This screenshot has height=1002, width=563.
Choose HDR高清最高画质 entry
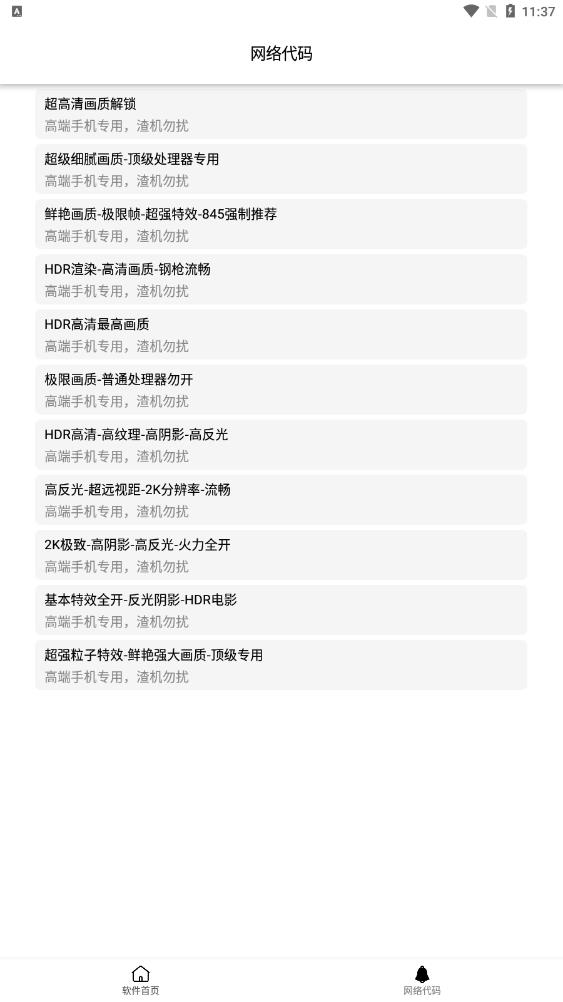tap(281, 334)
